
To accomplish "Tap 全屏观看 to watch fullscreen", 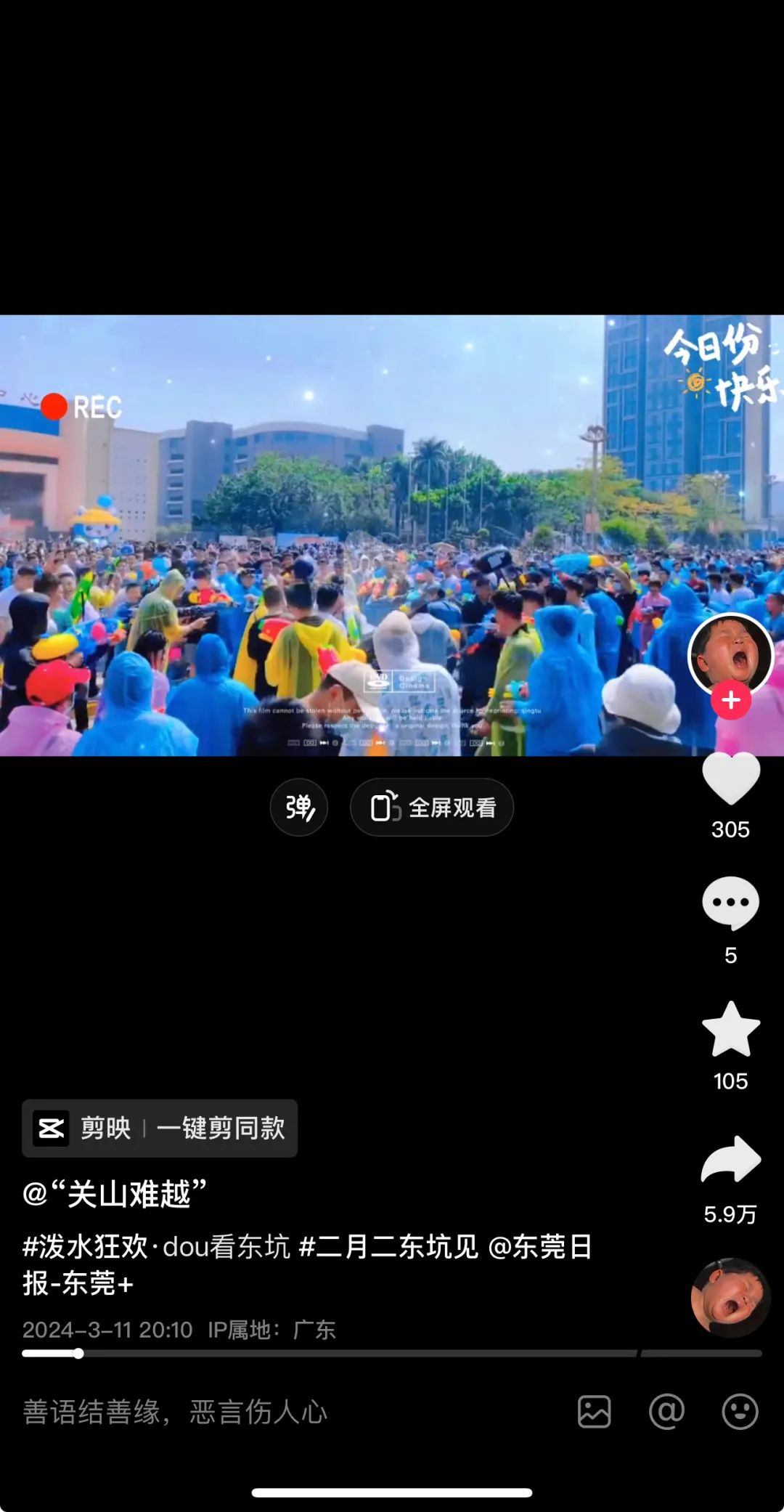I will tap(432, 808).
